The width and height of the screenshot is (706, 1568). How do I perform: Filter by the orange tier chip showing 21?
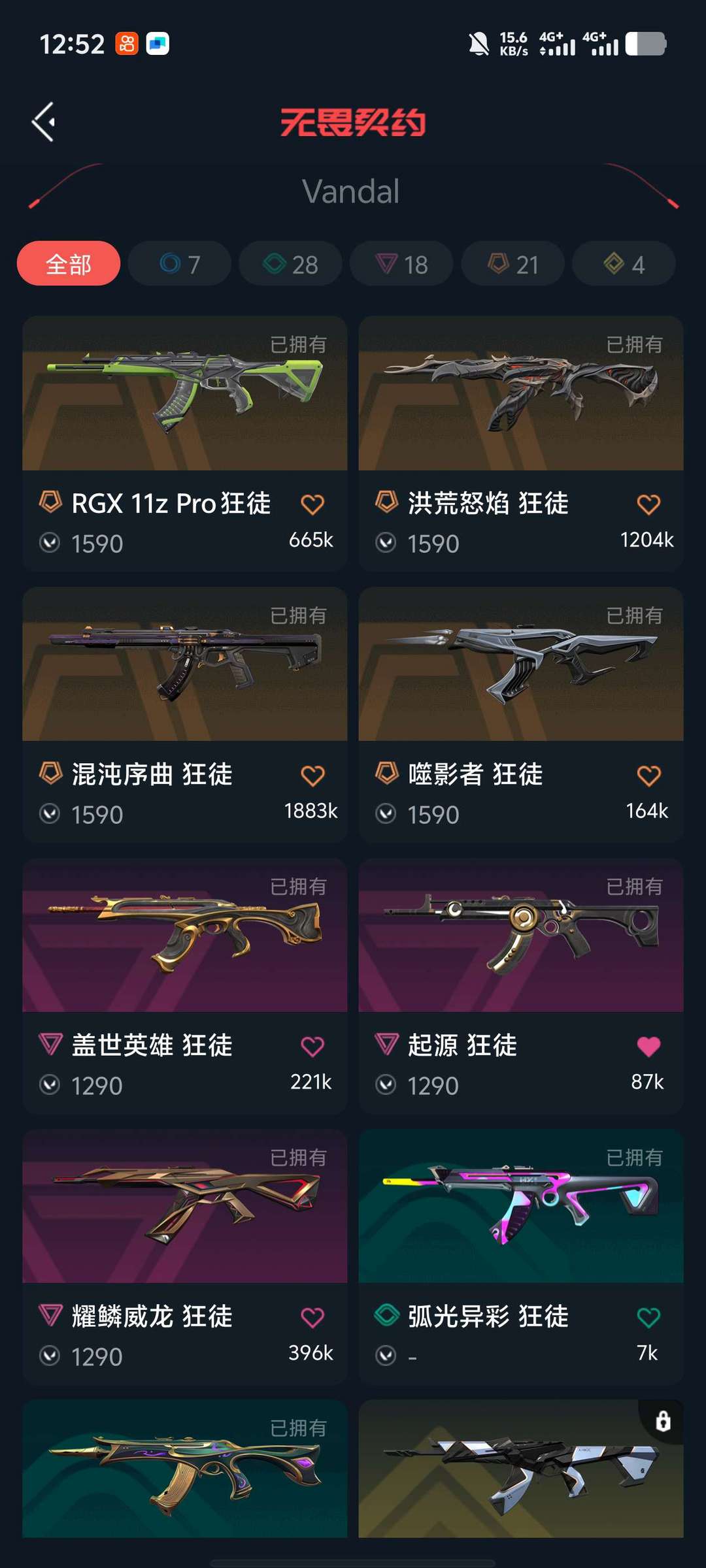tap(513, 264)
